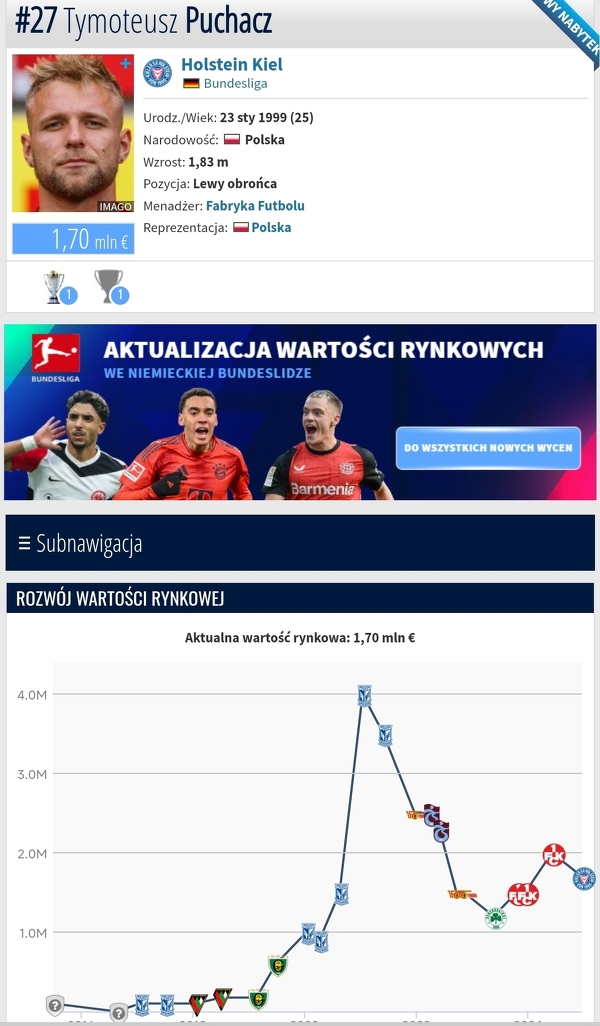This screenshot has width=600, height=1026.
Task: Select the green Panathinaikos chart point
Action: coord(495,918)
